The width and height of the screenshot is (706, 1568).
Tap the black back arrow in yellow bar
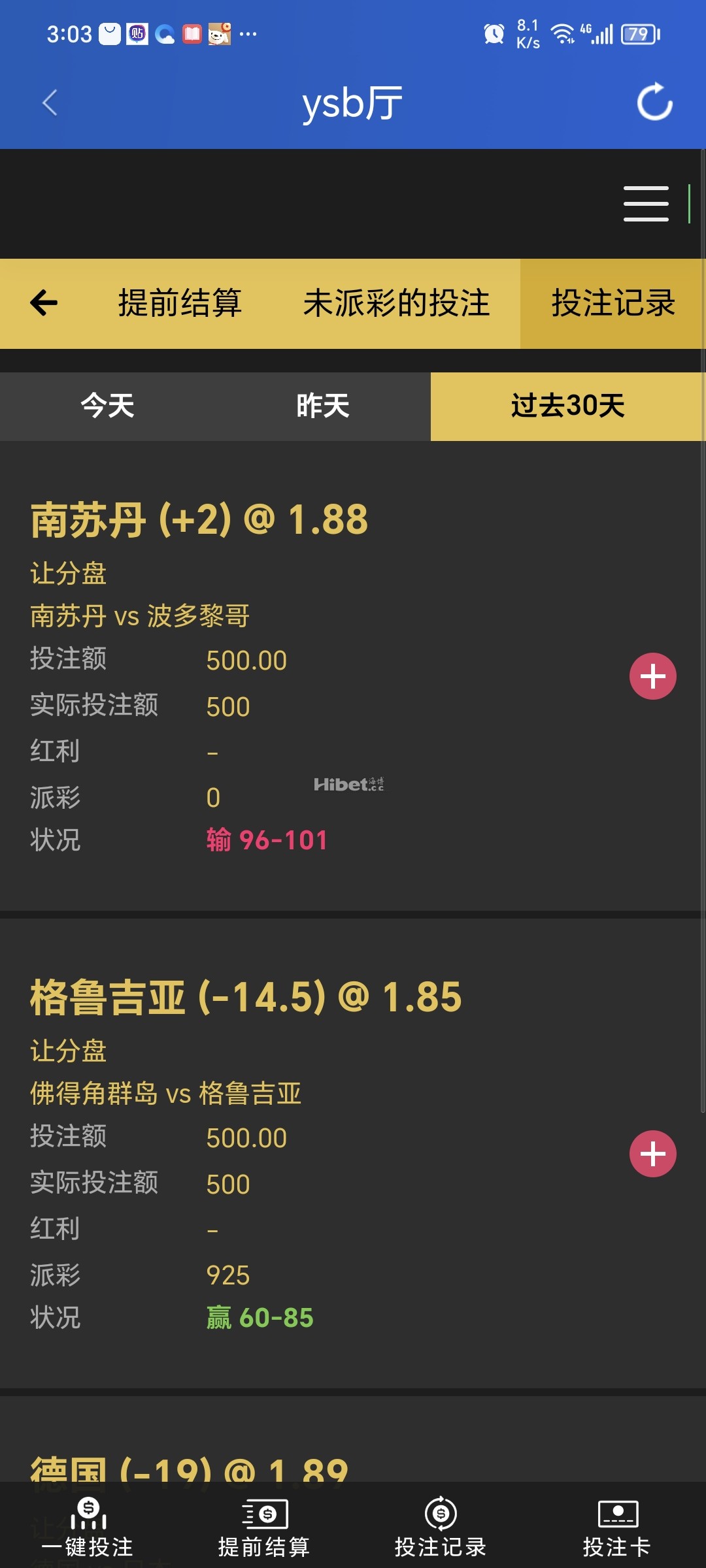pyautogui.click(x=44, y=303)
